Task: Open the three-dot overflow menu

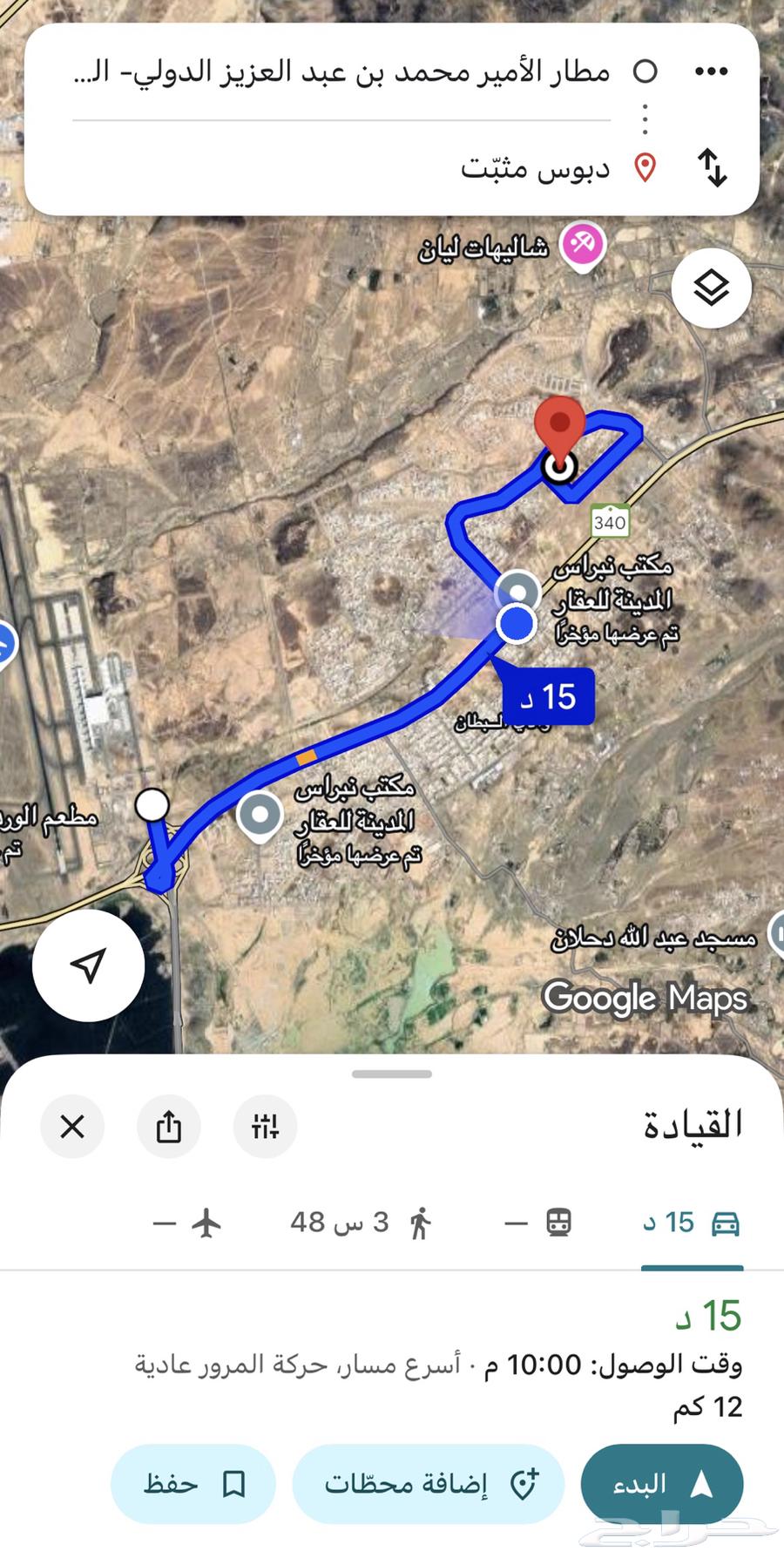Action: [x=711, y=71]
